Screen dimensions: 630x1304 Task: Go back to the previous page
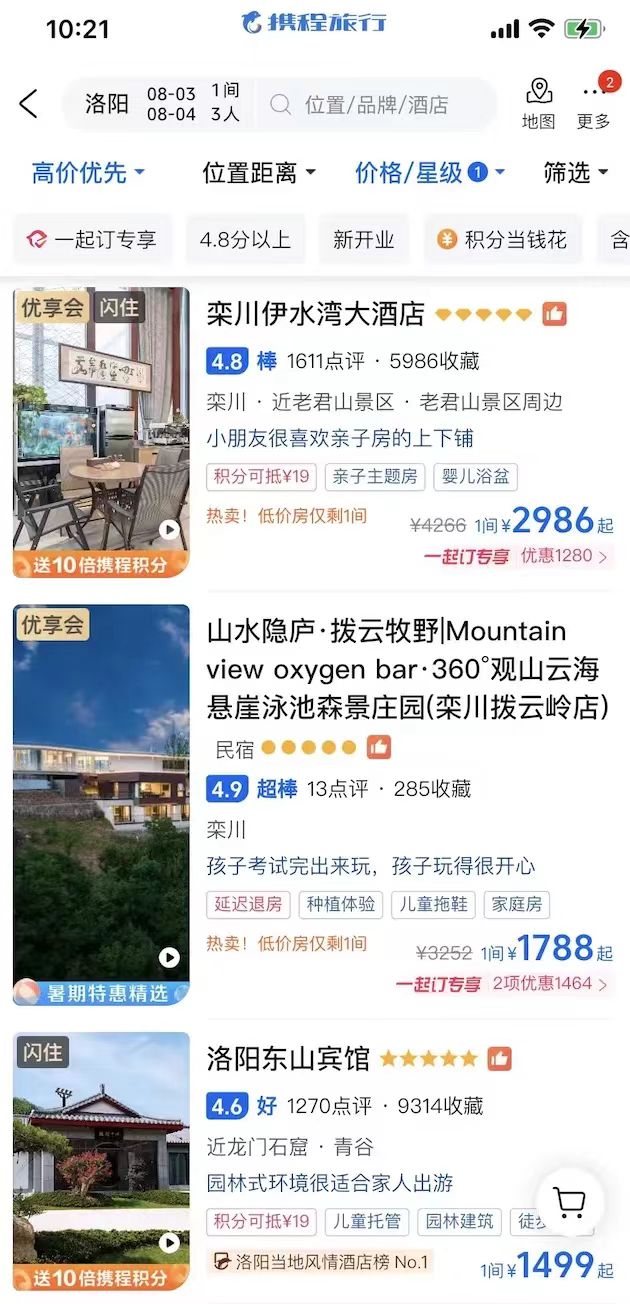click(x=28, y=104)
